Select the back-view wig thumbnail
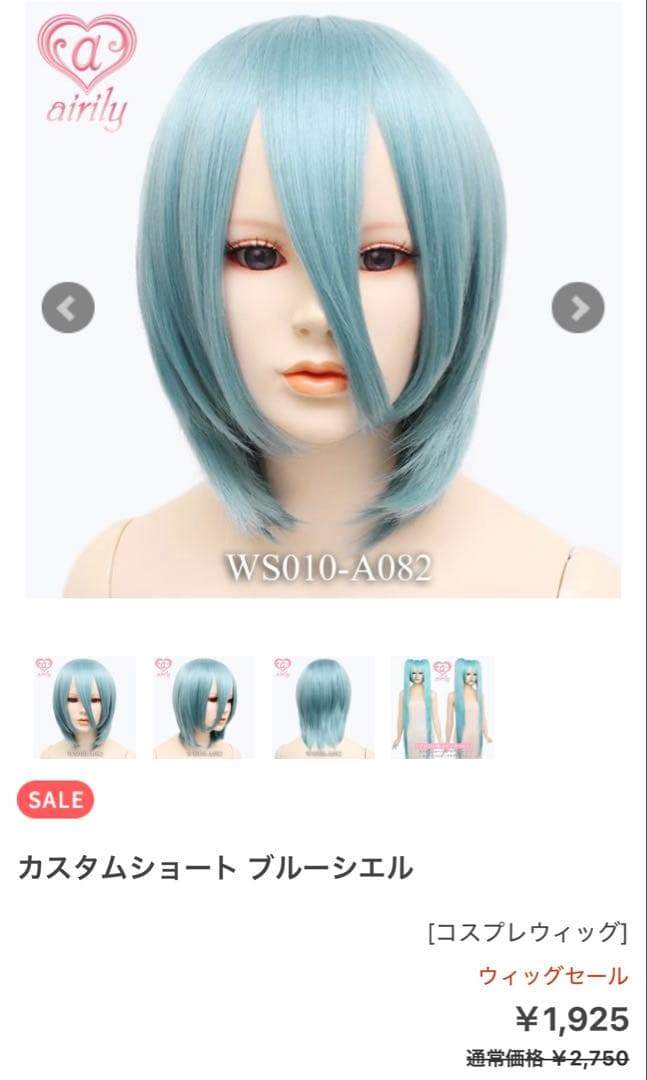The width and height of the screenshot is (647, 1080). point(323,707)
